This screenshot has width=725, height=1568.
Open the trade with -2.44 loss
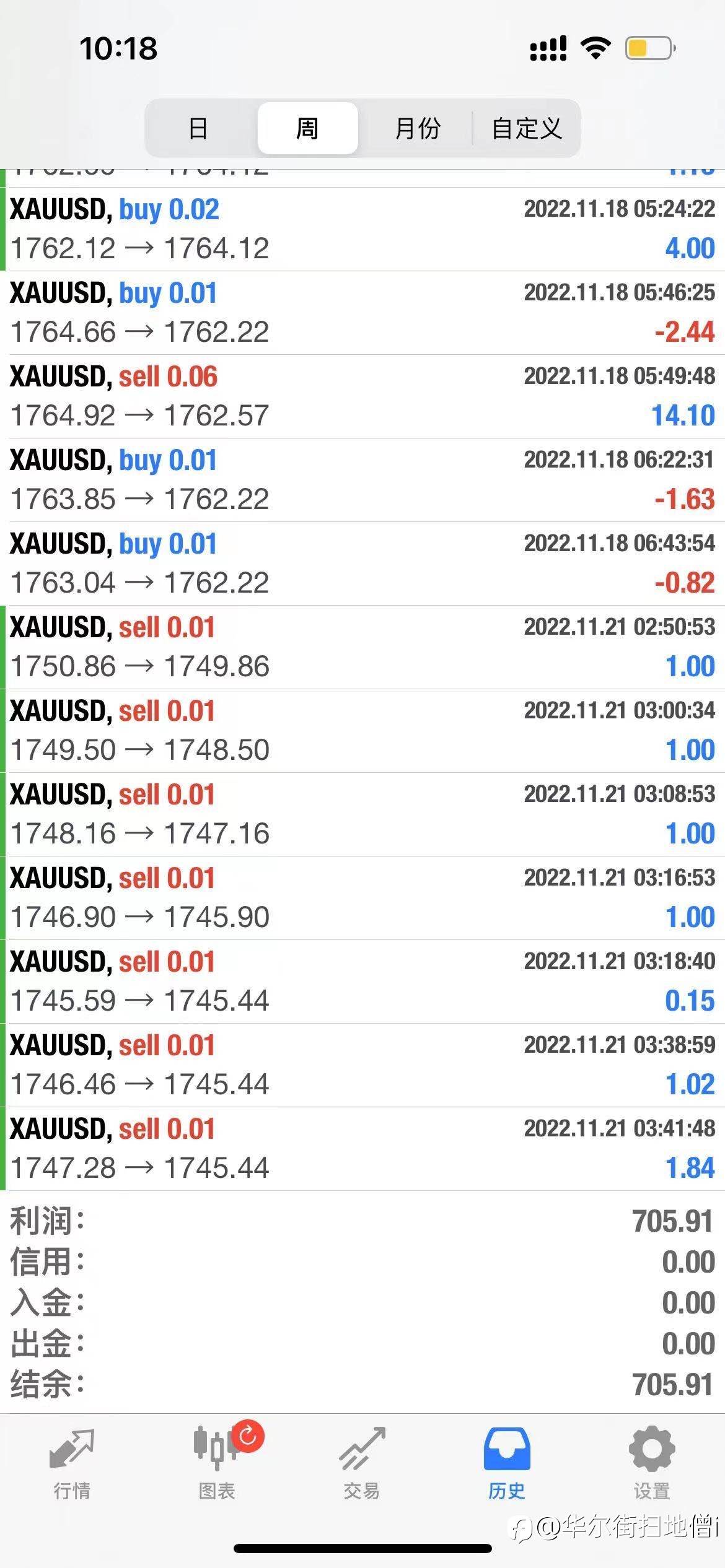click(362, 313)
